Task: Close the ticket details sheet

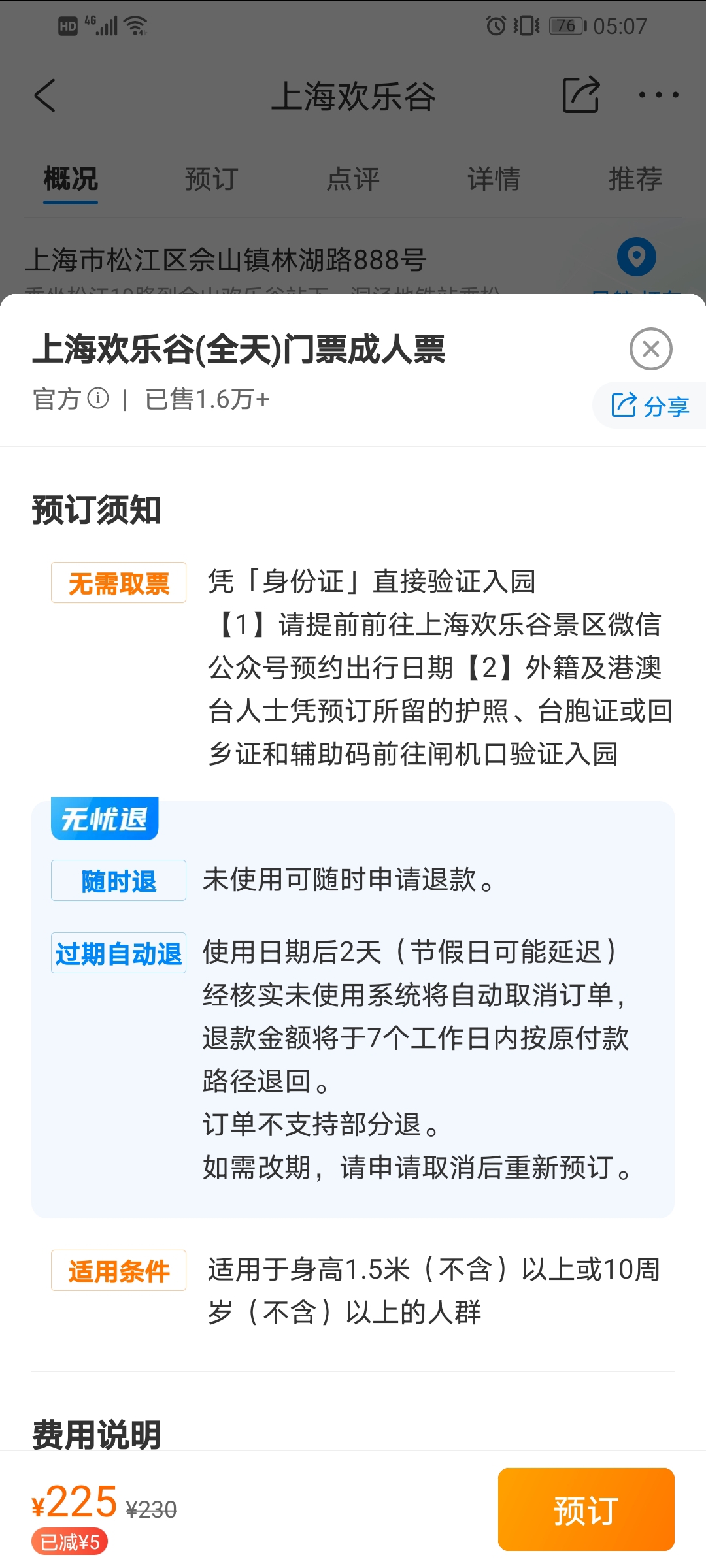Action: click(x=650, y=349)
